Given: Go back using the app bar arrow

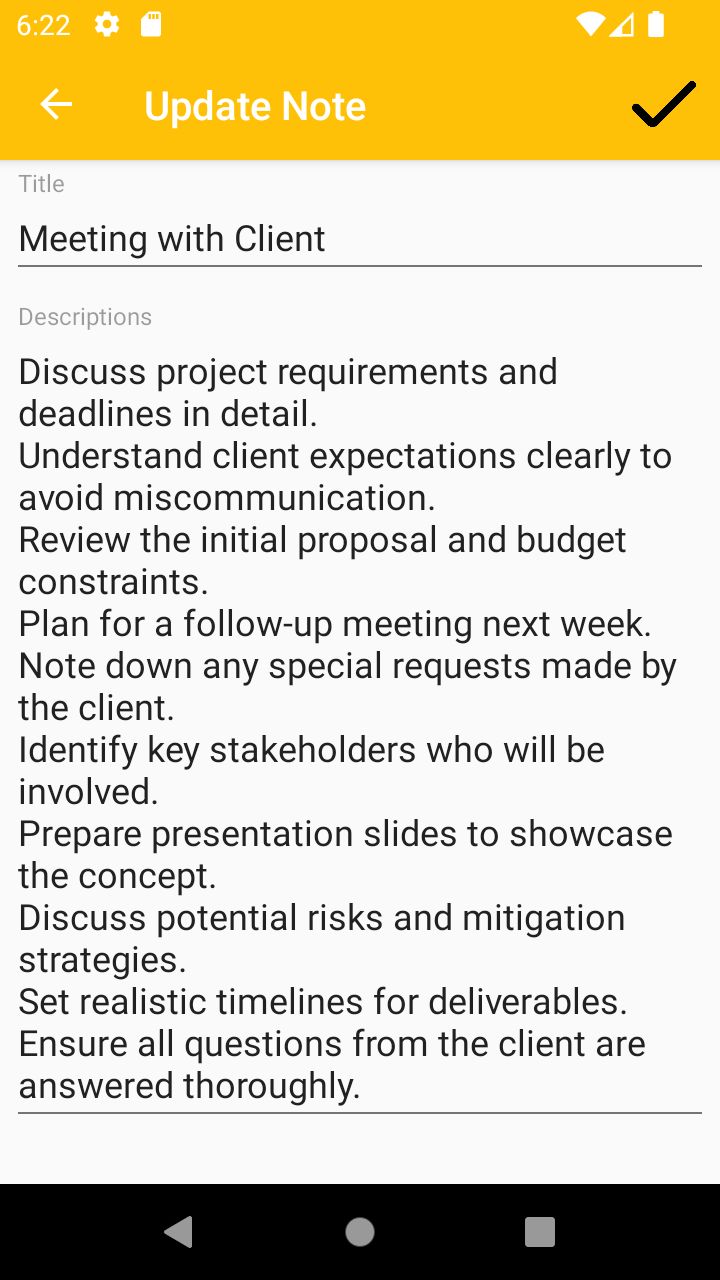Looking at the screenshot, I should point(56,105).
